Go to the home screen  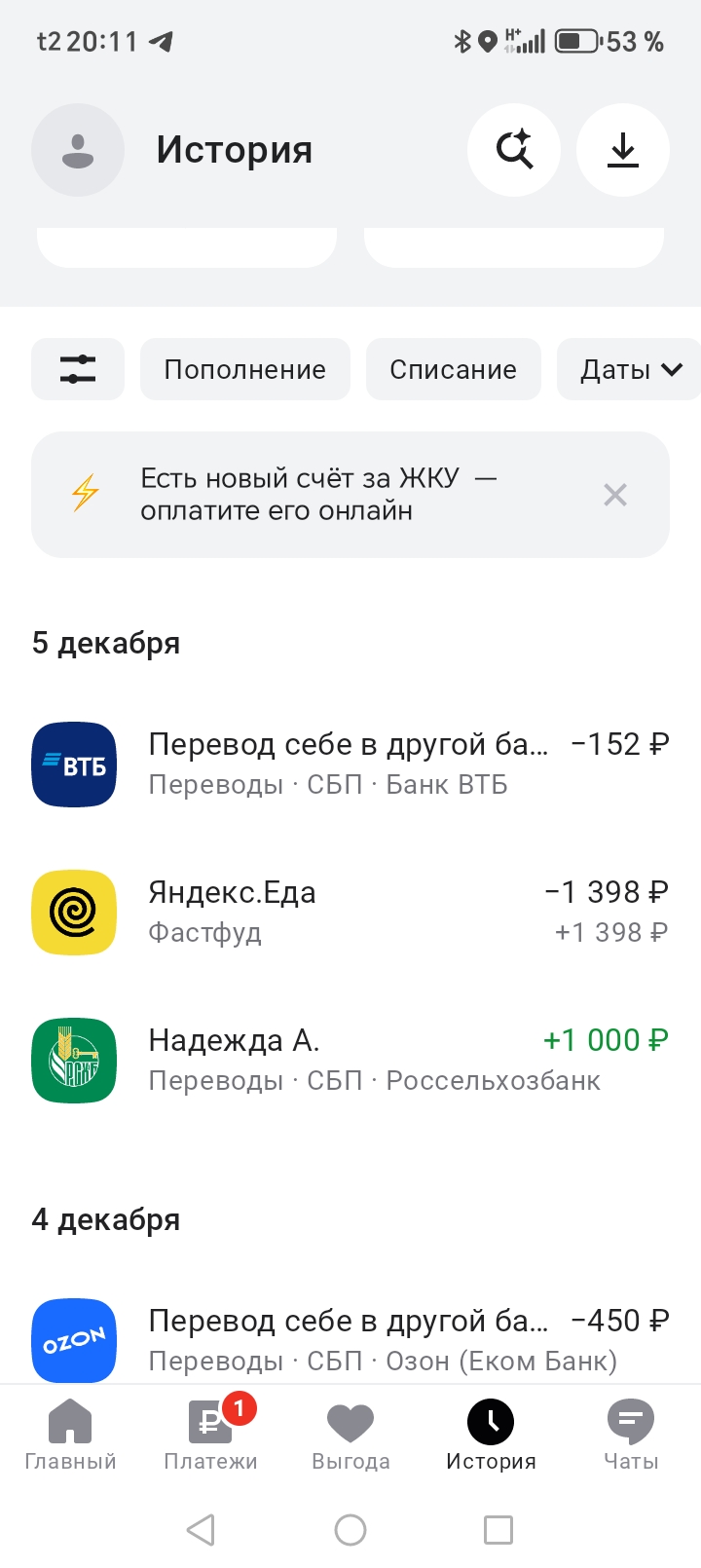coord(350,1529)
